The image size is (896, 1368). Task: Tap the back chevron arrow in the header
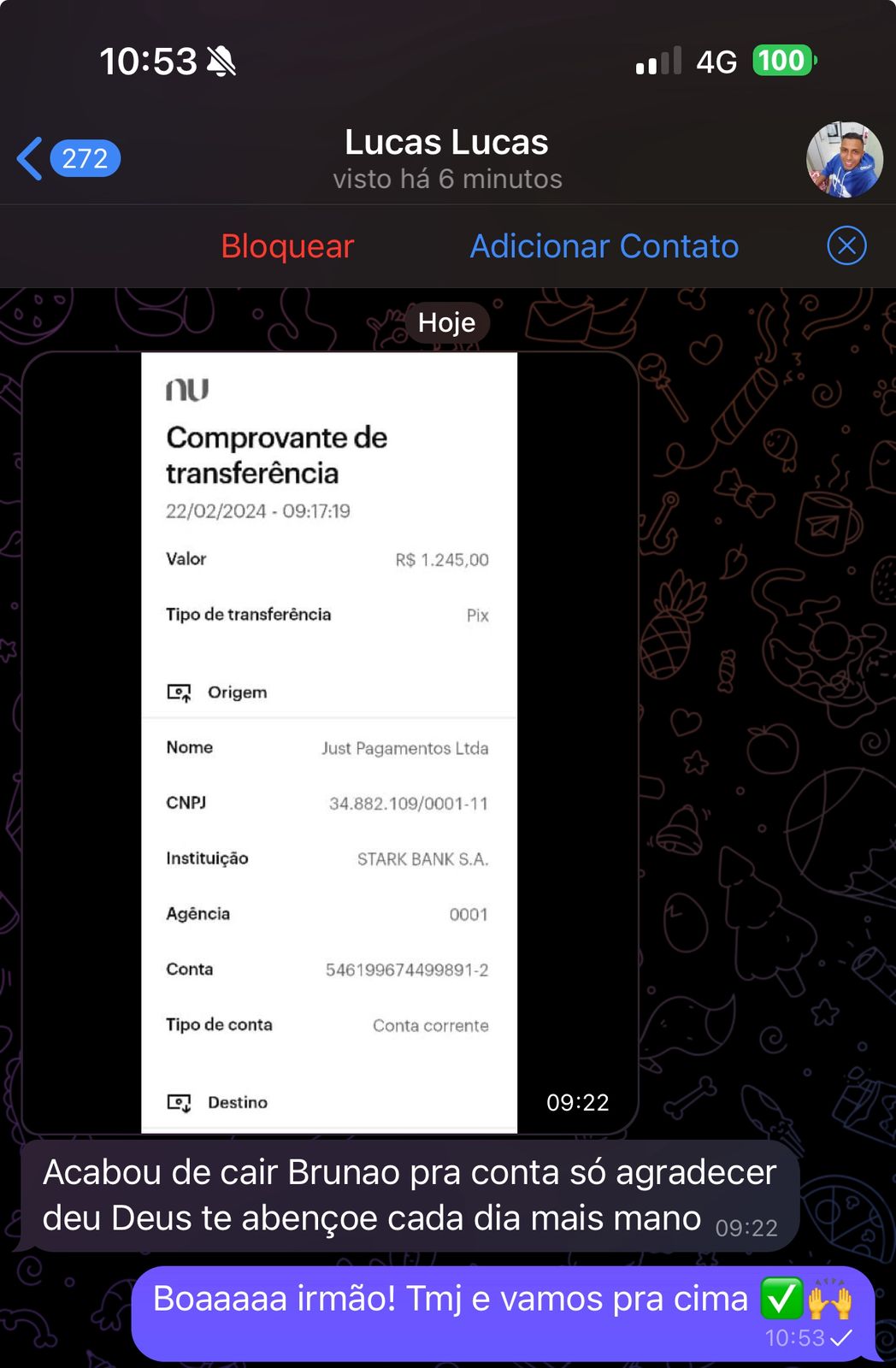coord(29,158)
